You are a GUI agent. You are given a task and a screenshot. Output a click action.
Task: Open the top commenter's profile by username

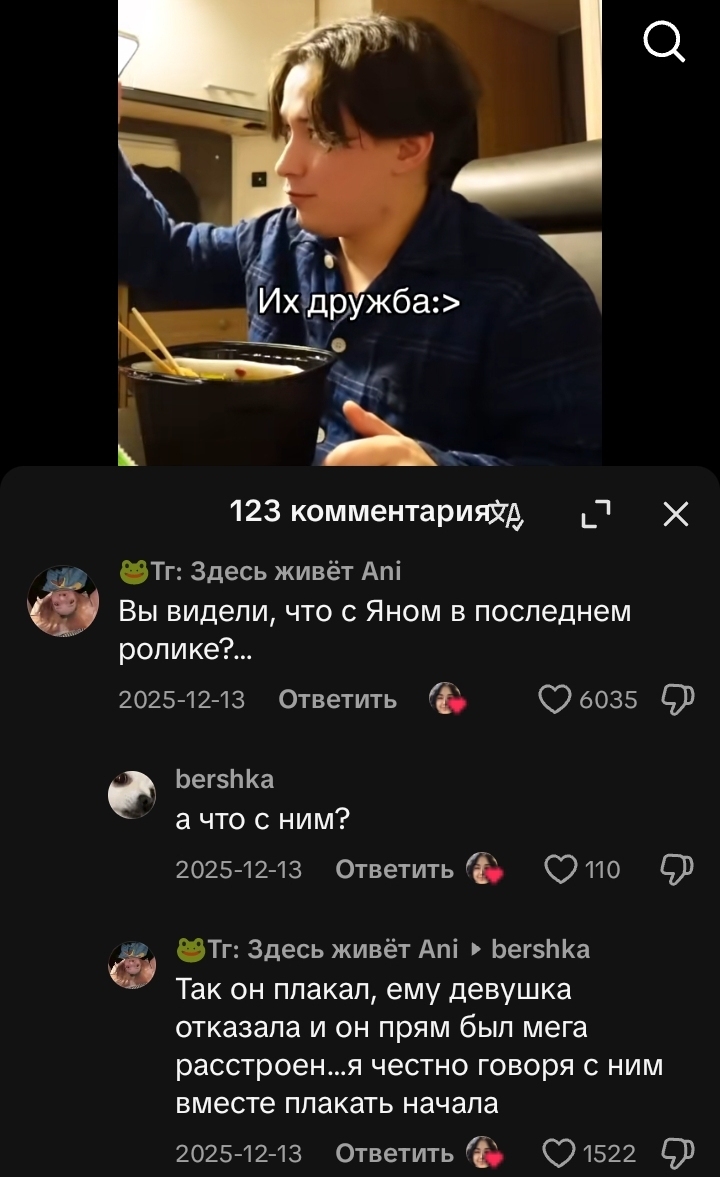click(260, 571)
